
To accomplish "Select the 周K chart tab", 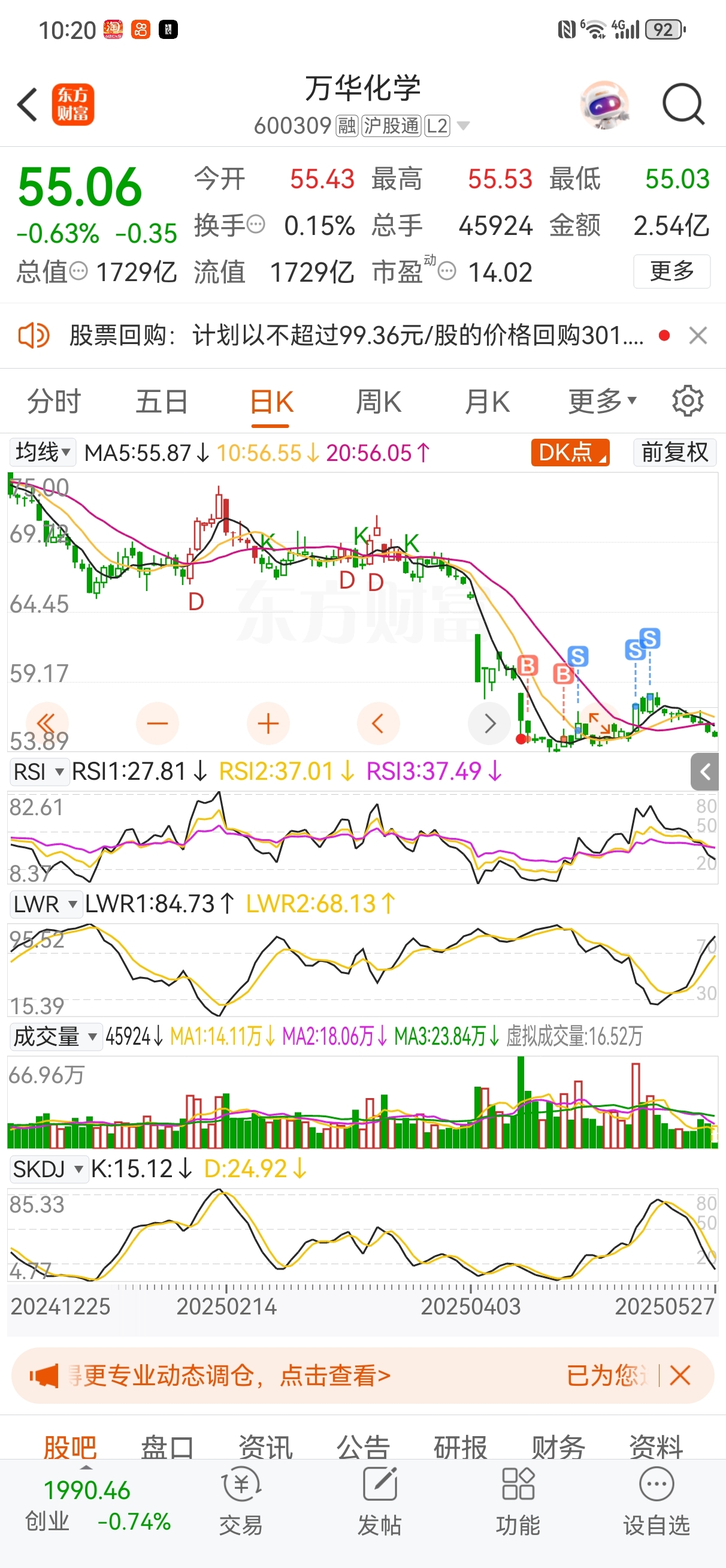I will point(379,402).
